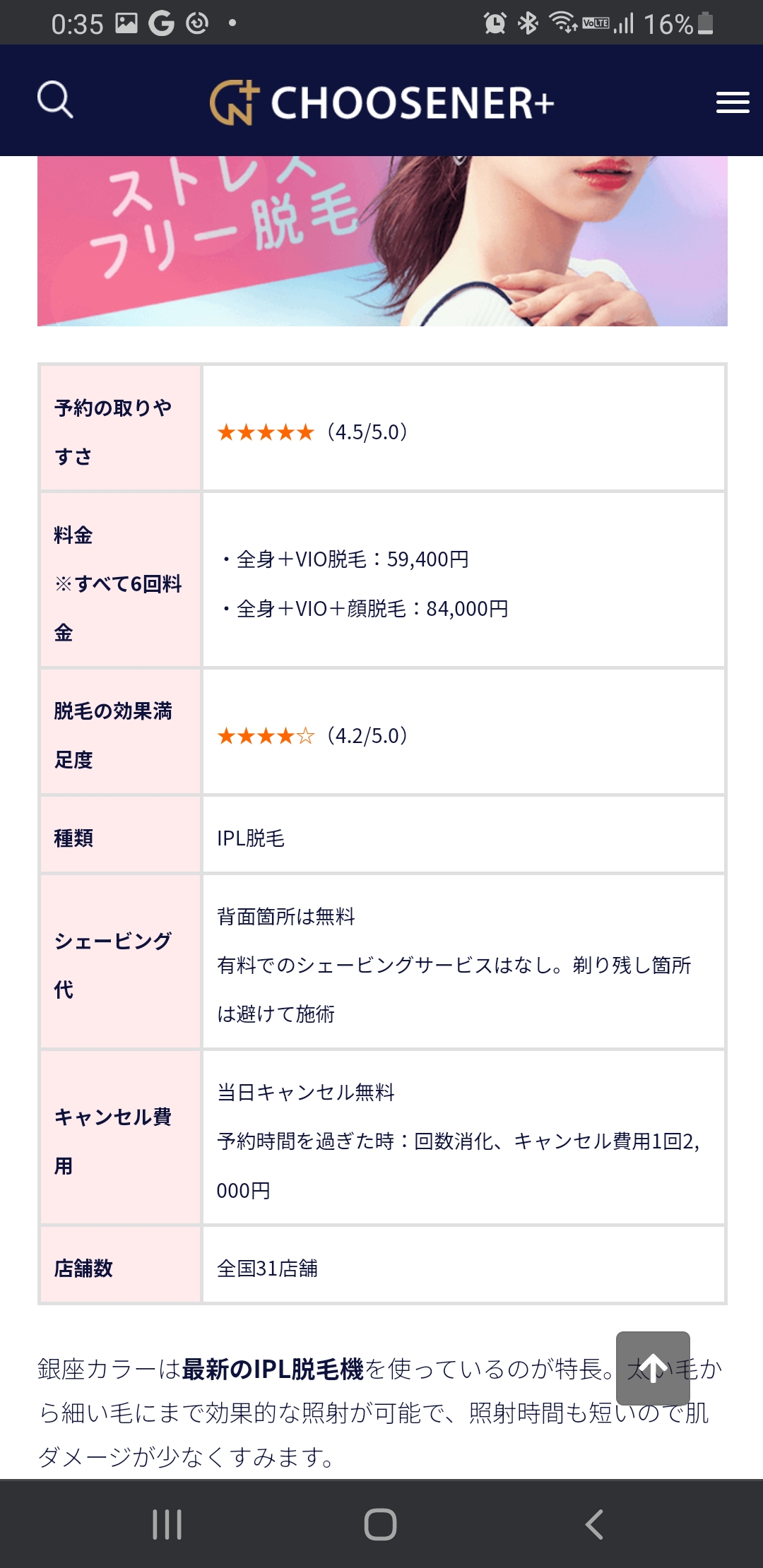This screenshot has height=1568, width=763.
Task: Jump back to top with arrow button
Action: click(x=653, y=1368)
